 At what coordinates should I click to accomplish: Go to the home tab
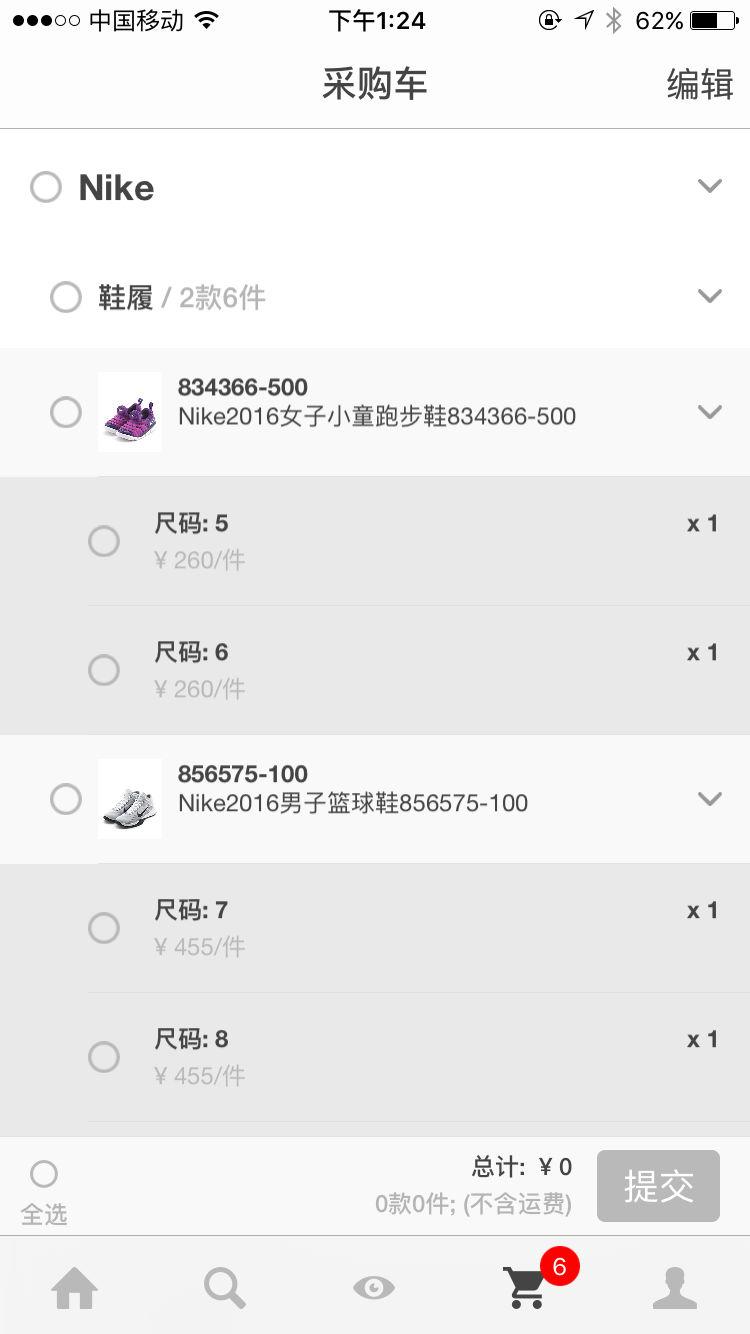(75, 1288)
